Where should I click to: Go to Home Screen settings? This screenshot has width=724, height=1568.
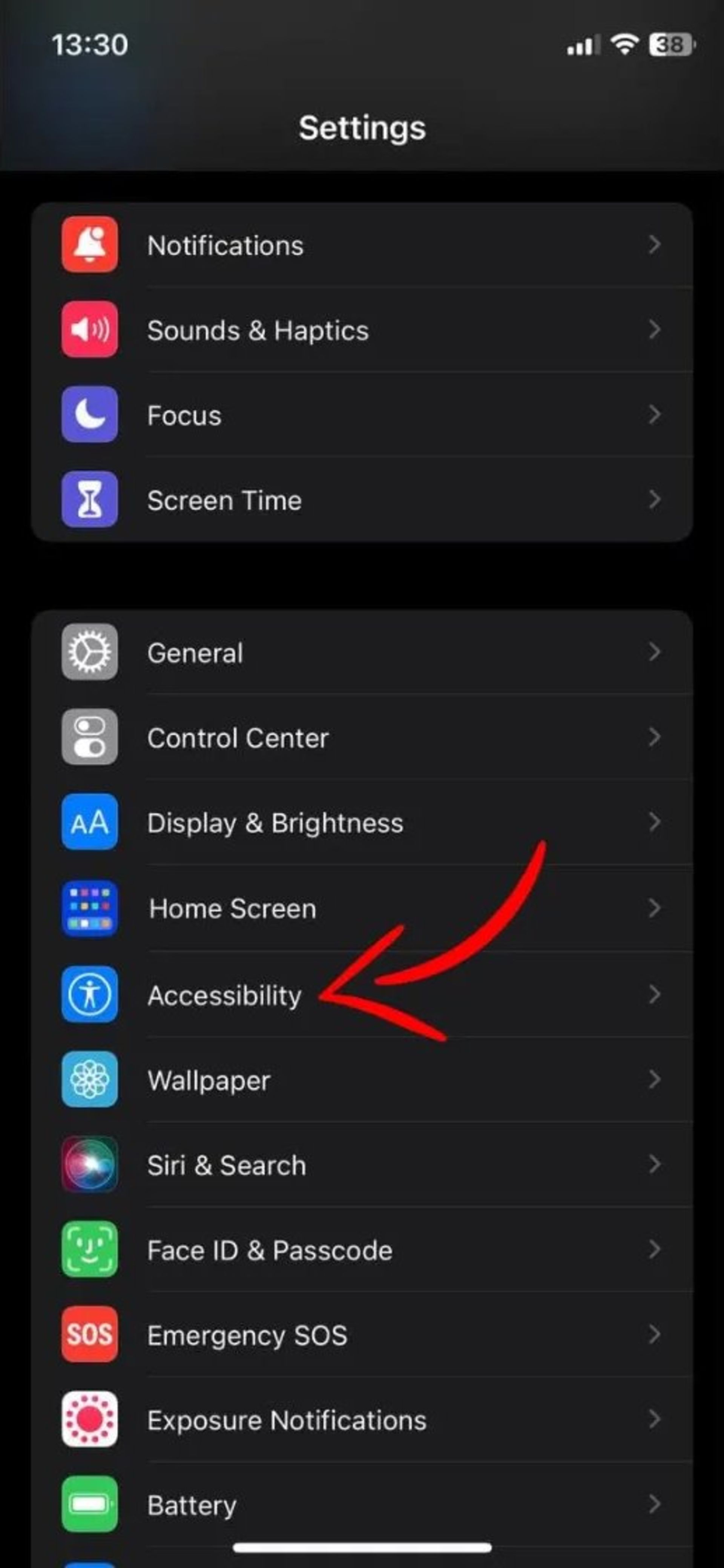click(x=362, y=909)
